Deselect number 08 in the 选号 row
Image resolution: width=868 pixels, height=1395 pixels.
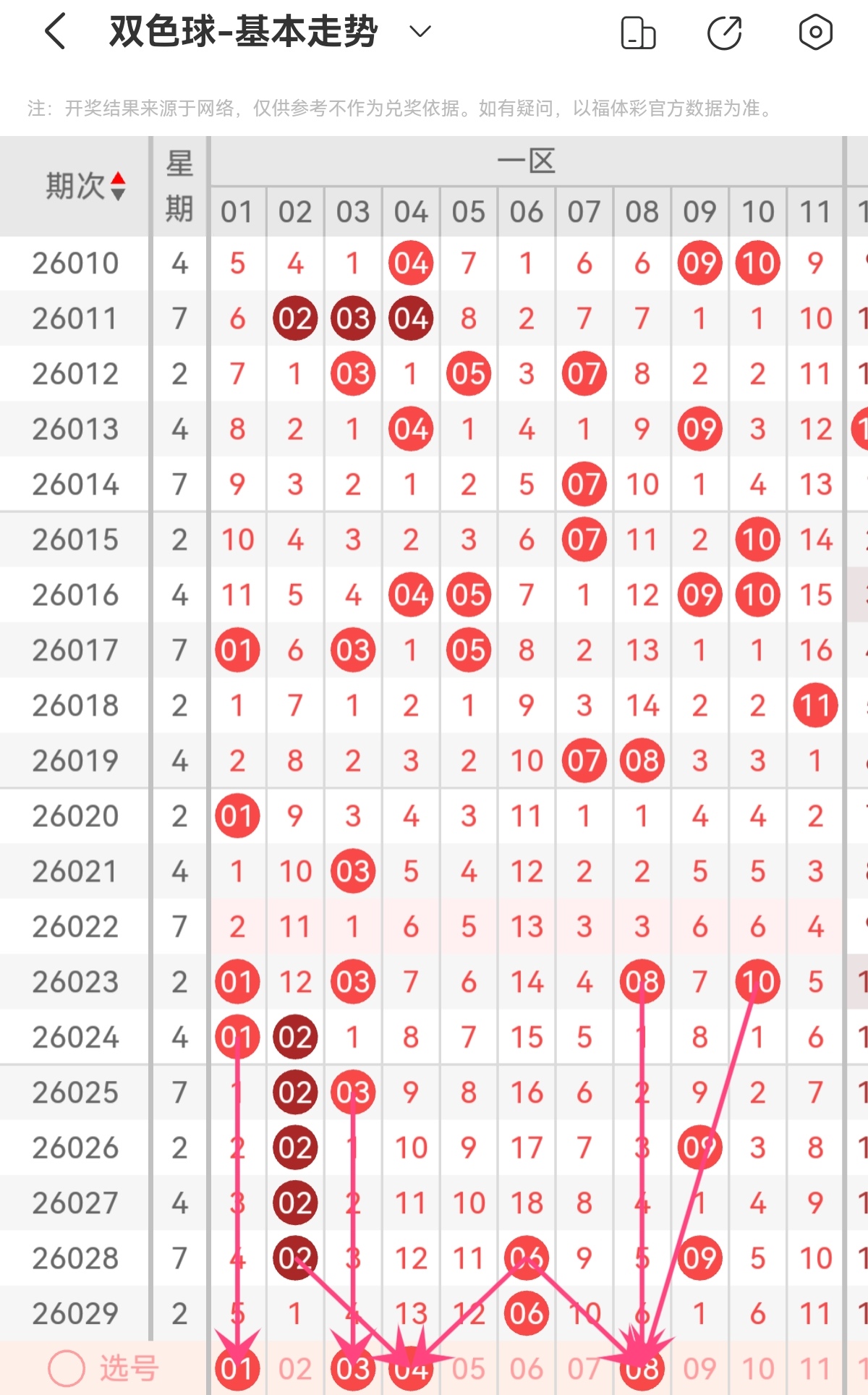point(642,1368)
